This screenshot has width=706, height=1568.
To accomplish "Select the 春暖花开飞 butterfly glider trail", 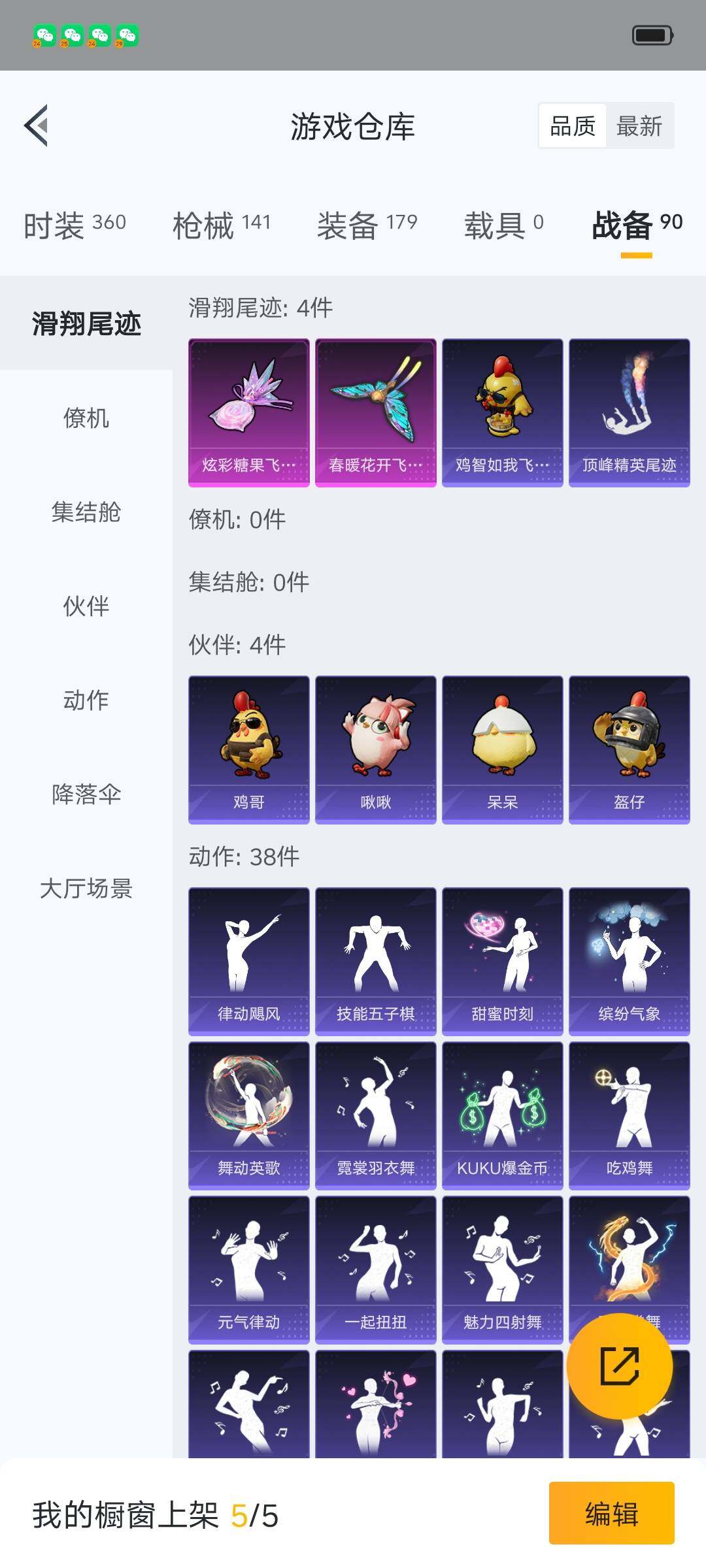I will [x=375, y=412].
